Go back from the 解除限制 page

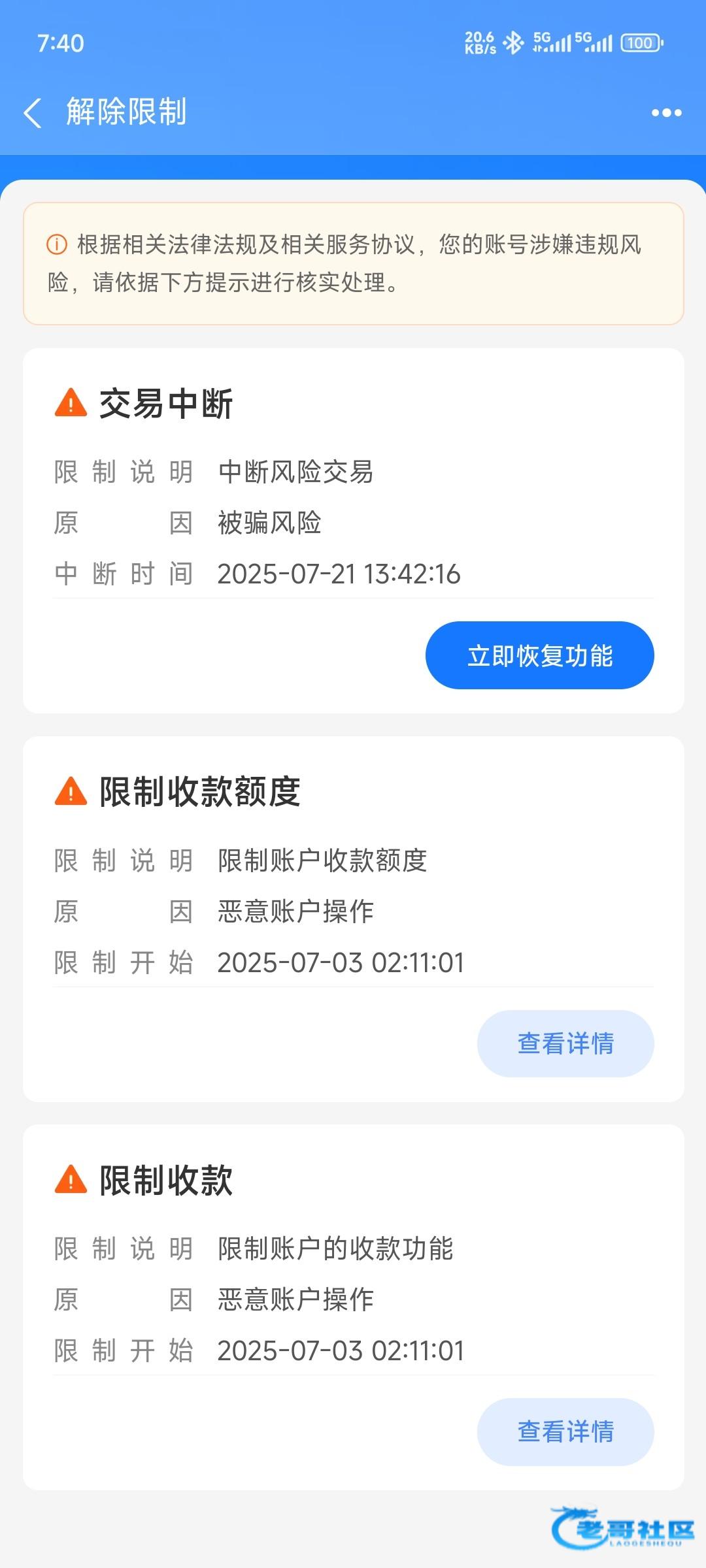point(33,112)
